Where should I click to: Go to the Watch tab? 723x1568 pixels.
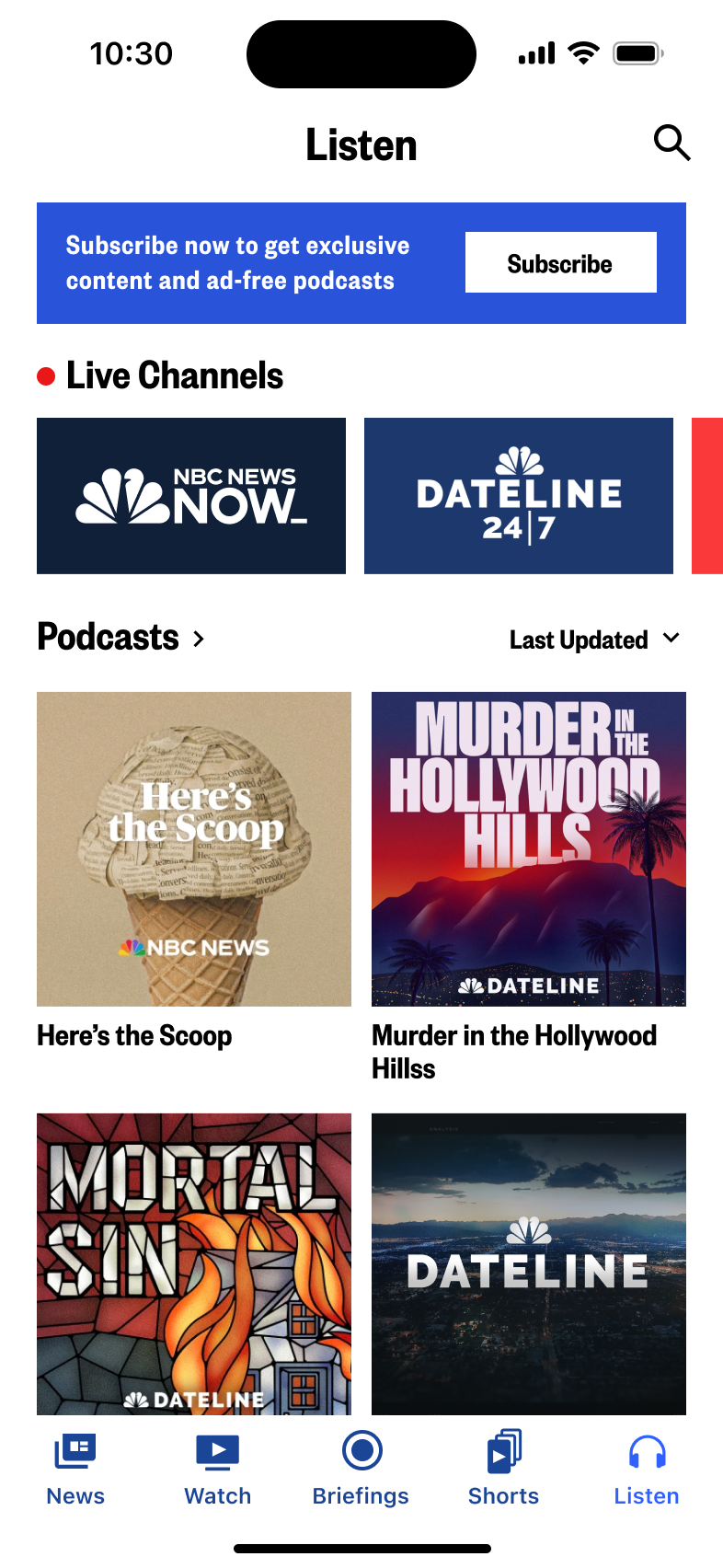coord(218,1469)
